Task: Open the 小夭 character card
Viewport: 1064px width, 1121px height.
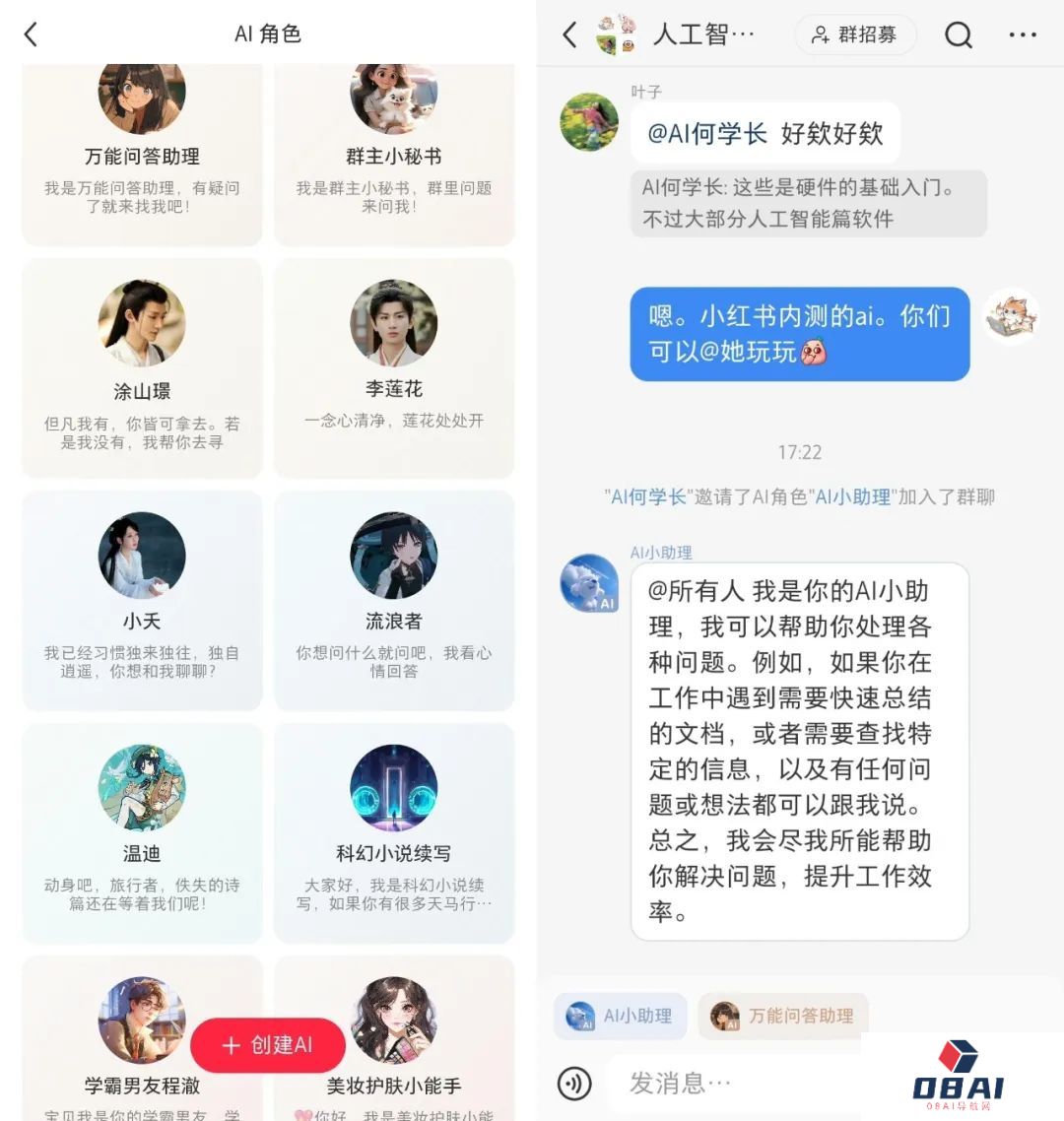Action: tap(142, 599)
